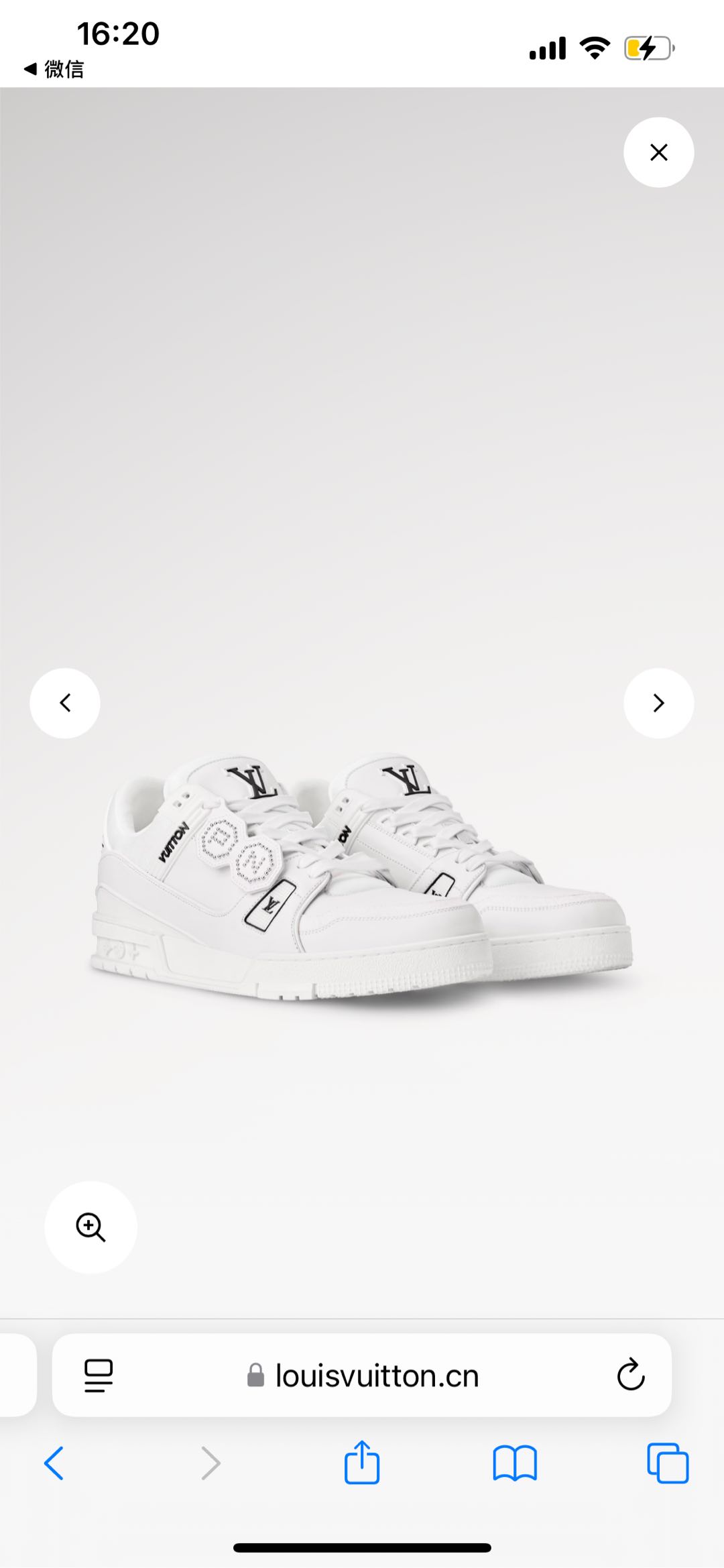Image resolution: width=724 pixels, height=1568 pixels.
Task: Open Safari page settings menu
Action: point(99,1376)
